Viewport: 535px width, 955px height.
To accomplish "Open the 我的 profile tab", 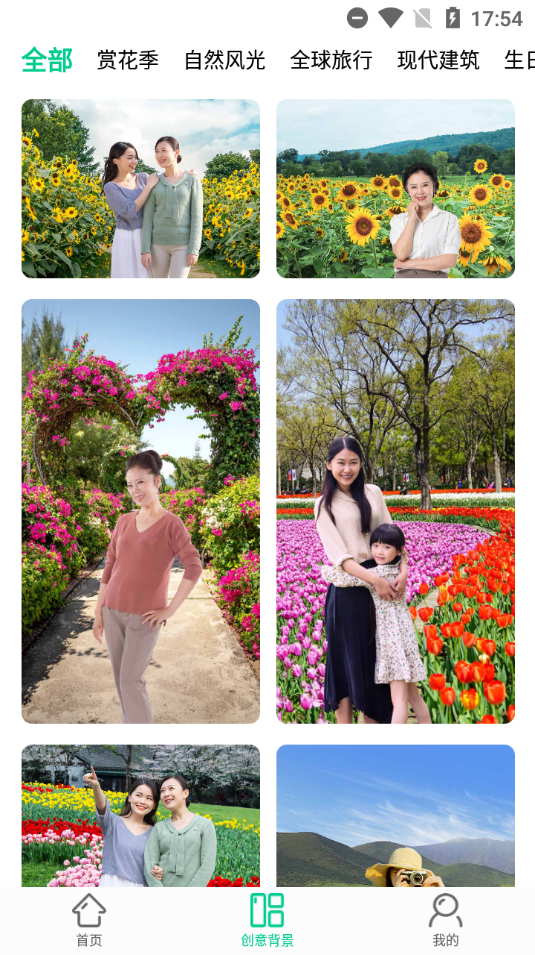I will coord(445,920).
